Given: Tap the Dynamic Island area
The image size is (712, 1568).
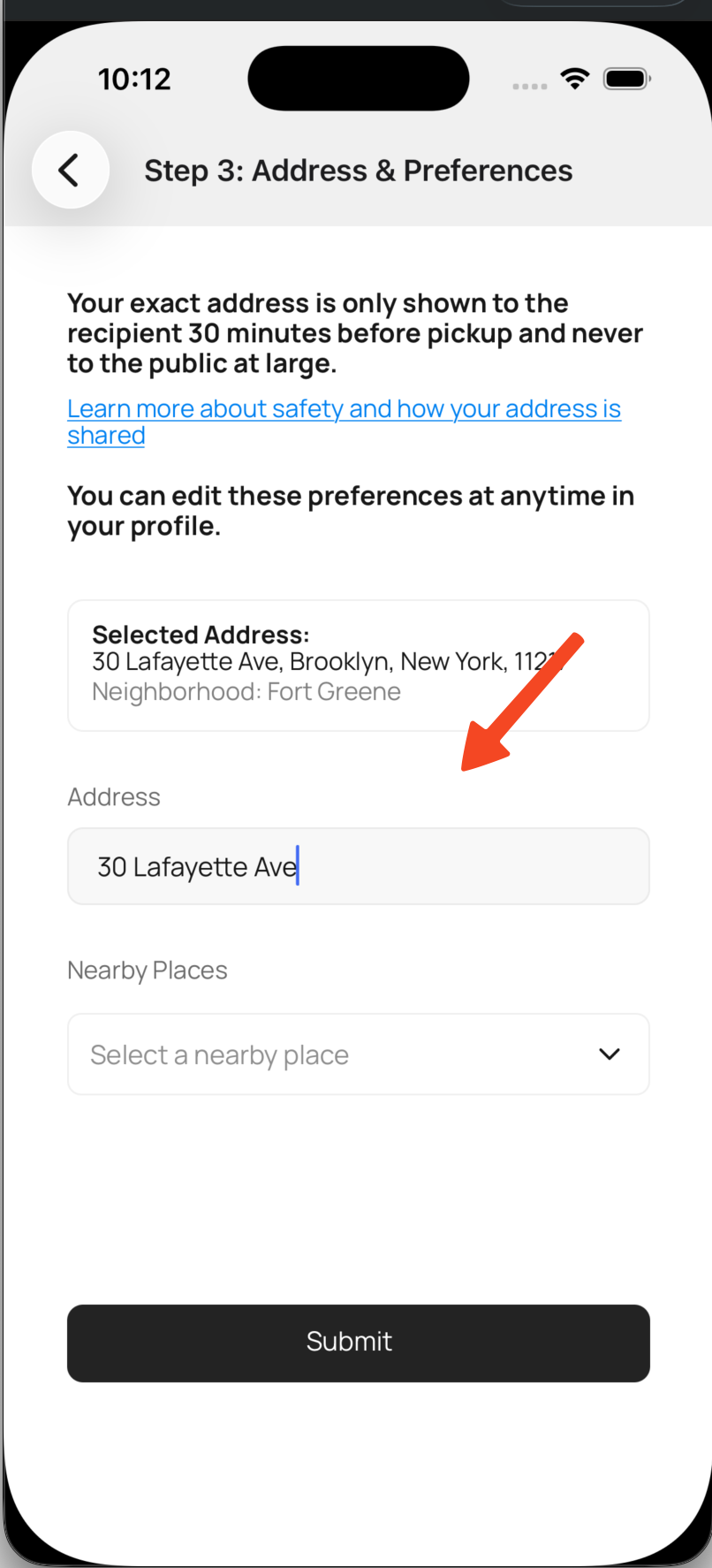Looking at the screenshot, I should pos(358,78).
